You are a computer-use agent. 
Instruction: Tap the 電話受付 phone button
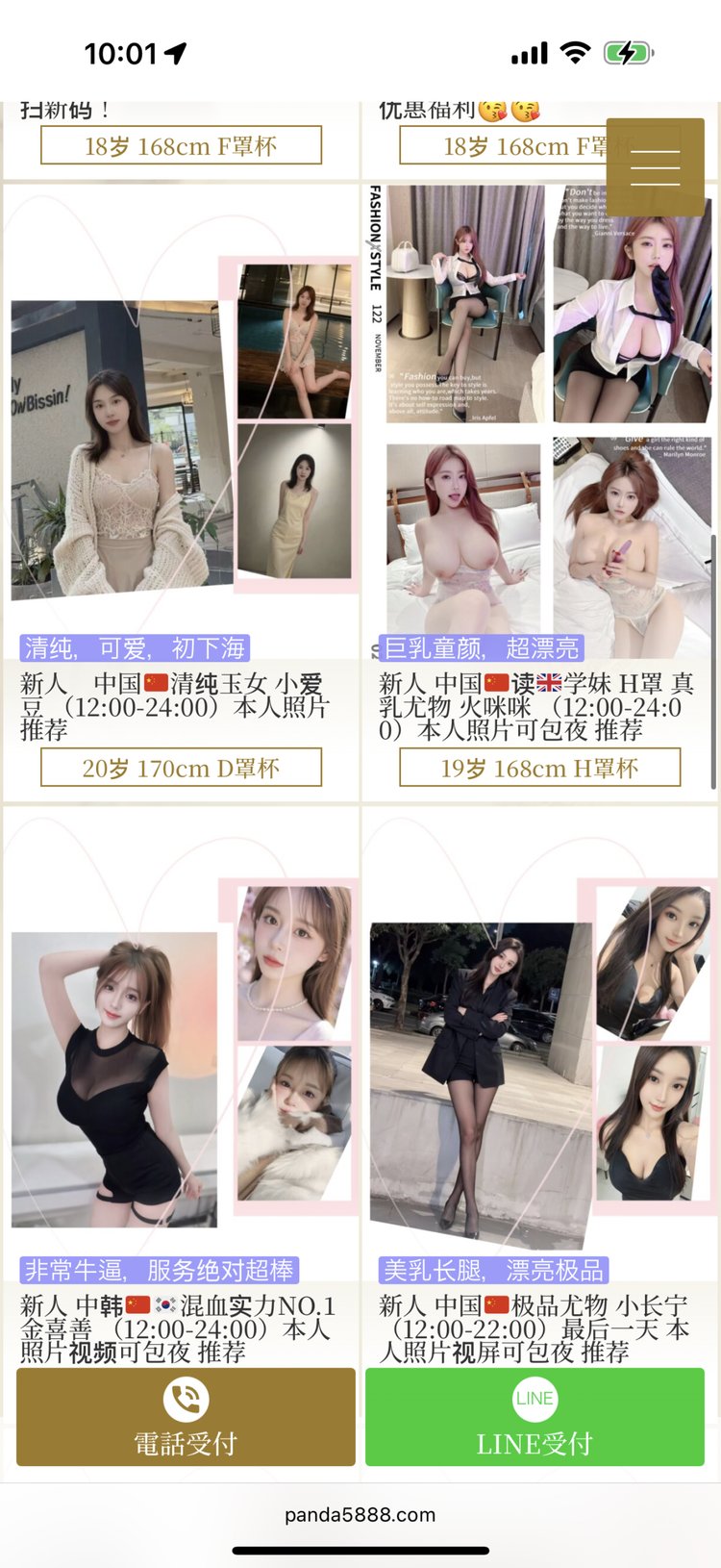186,1417
